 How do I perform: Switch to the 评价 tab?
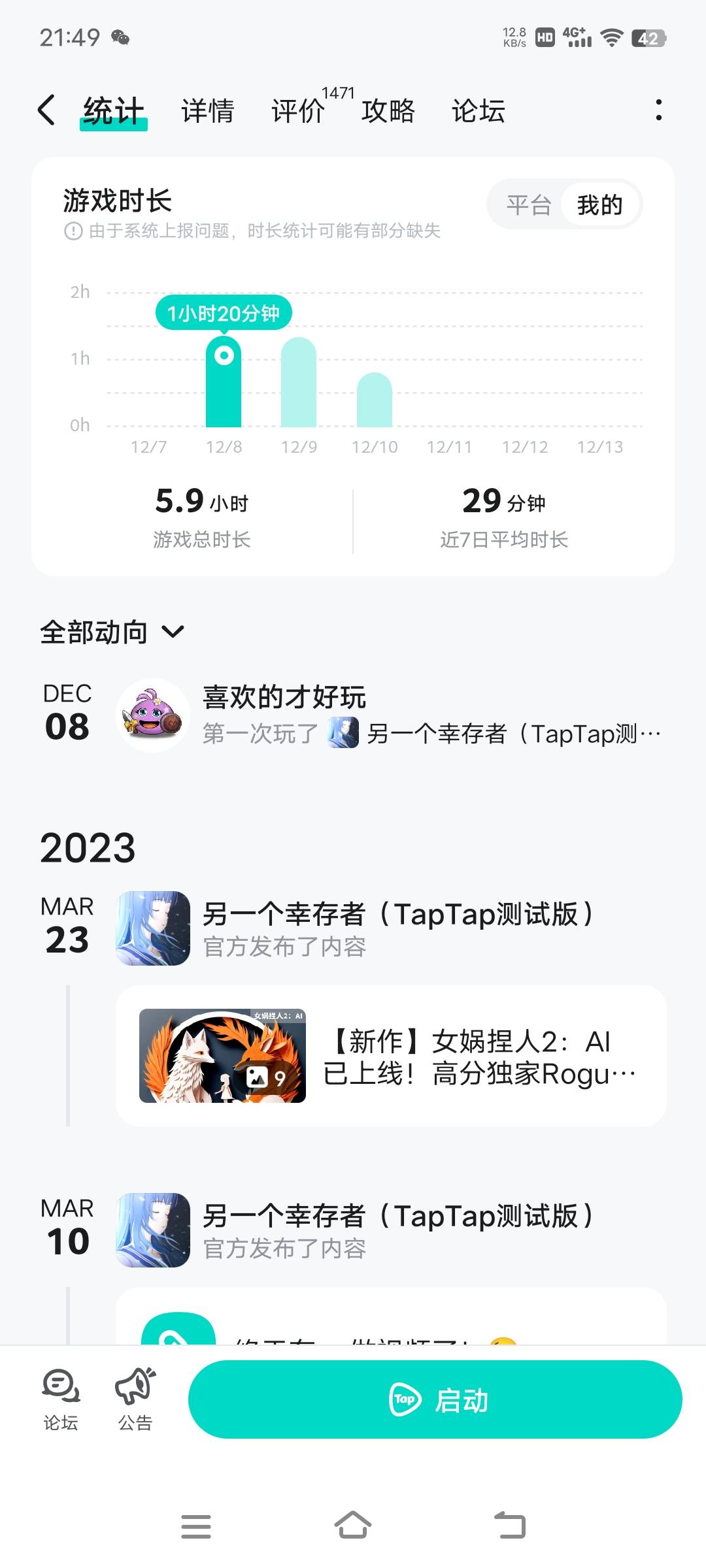click(298, 111)
